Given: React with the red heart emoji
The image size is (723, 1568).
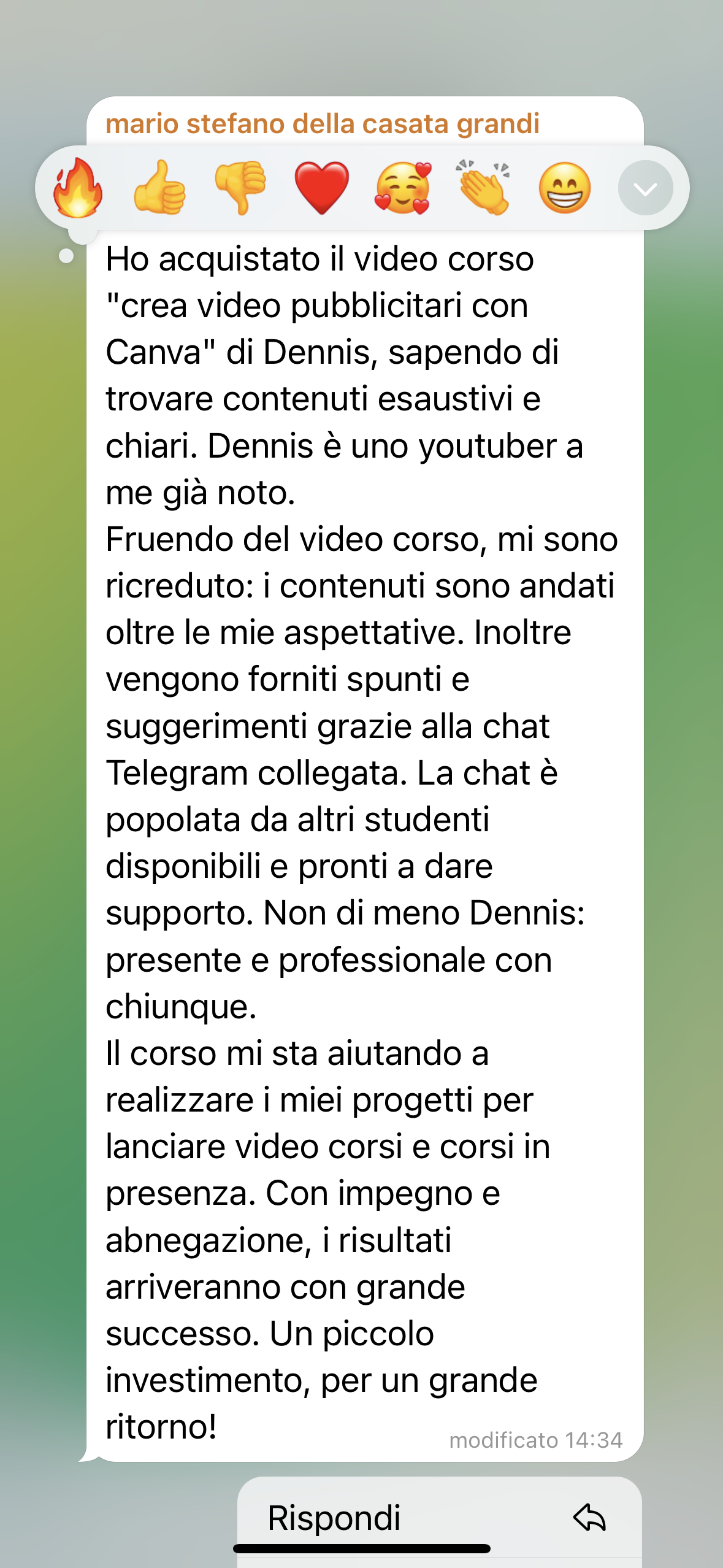Looking at the screenshot, I should pyautogui.click(x=321, y=188).
